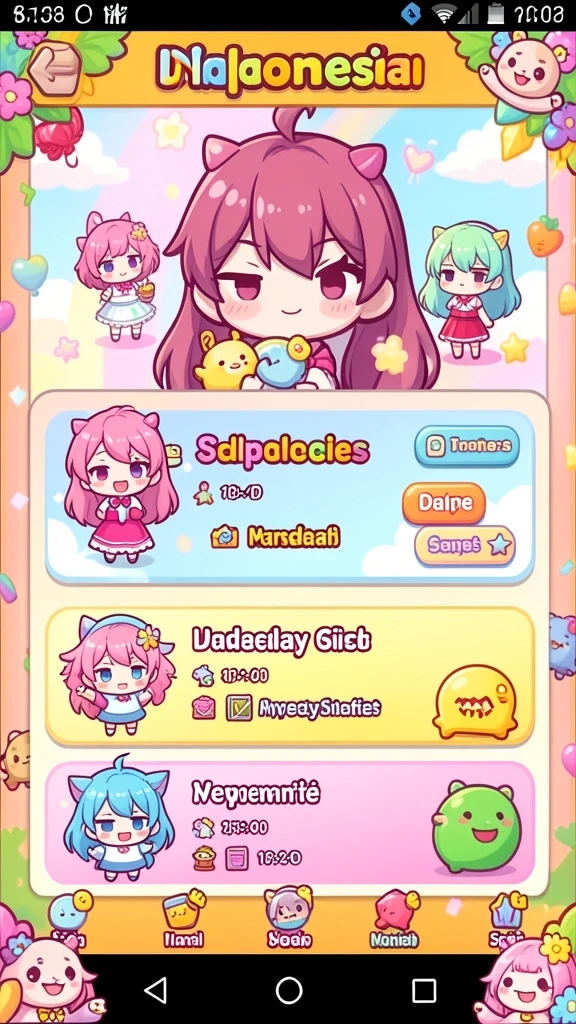Go back using the system back button
The height and width of the screenshot is (1024, 576).
(155, 990)
